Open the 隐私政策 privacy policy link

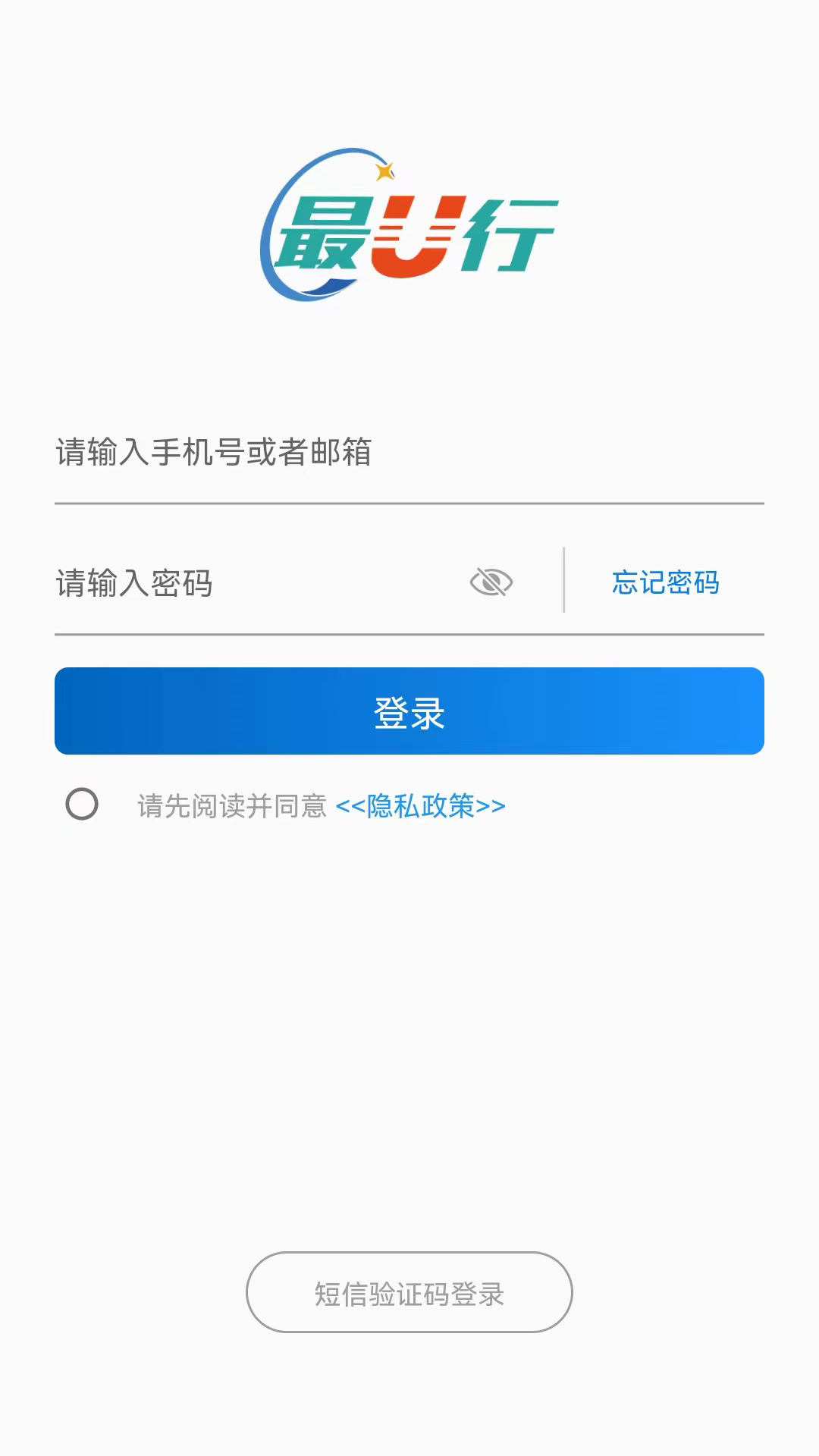[419, 805]
